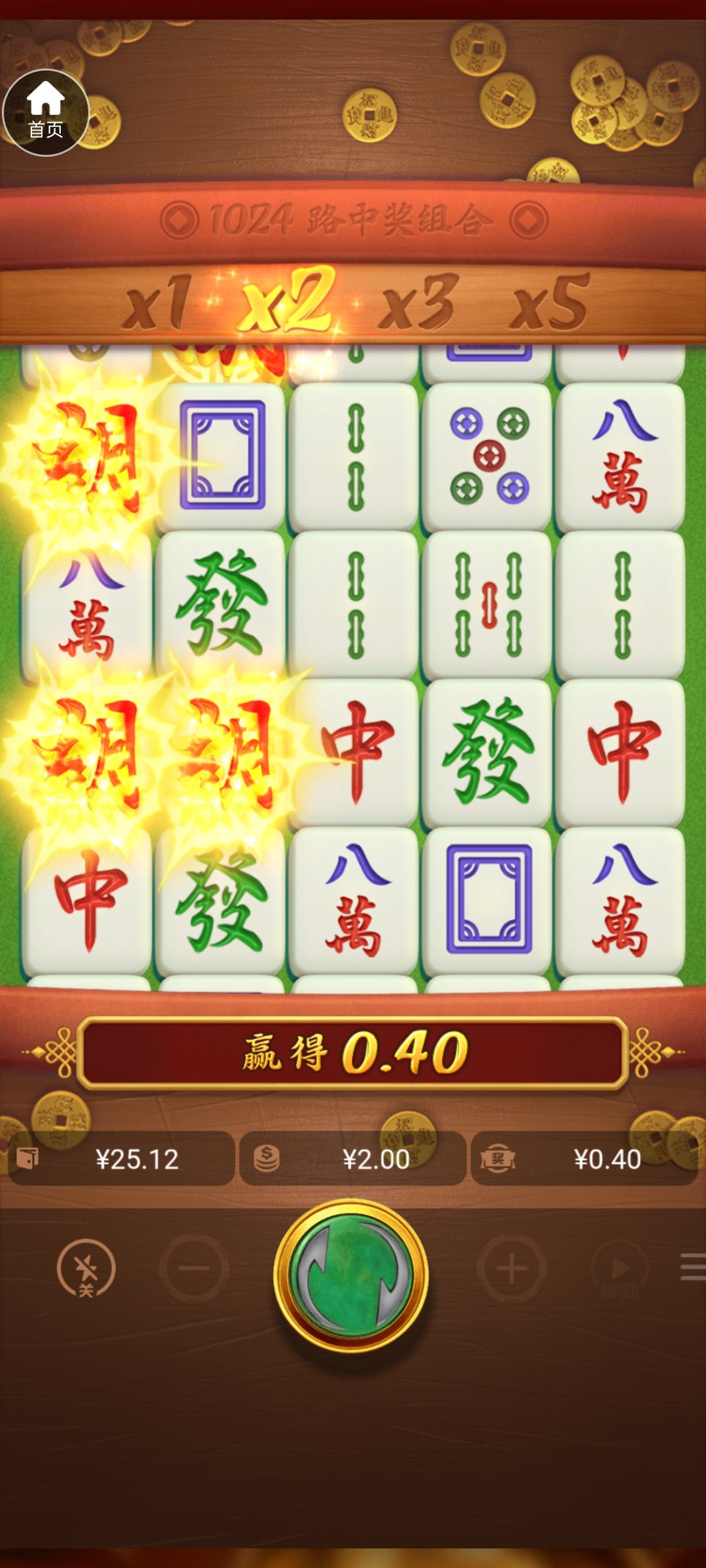This screenshot has height=1568, width=706.
Task: Return to the home page (首页)
Action: click(46, 112)
